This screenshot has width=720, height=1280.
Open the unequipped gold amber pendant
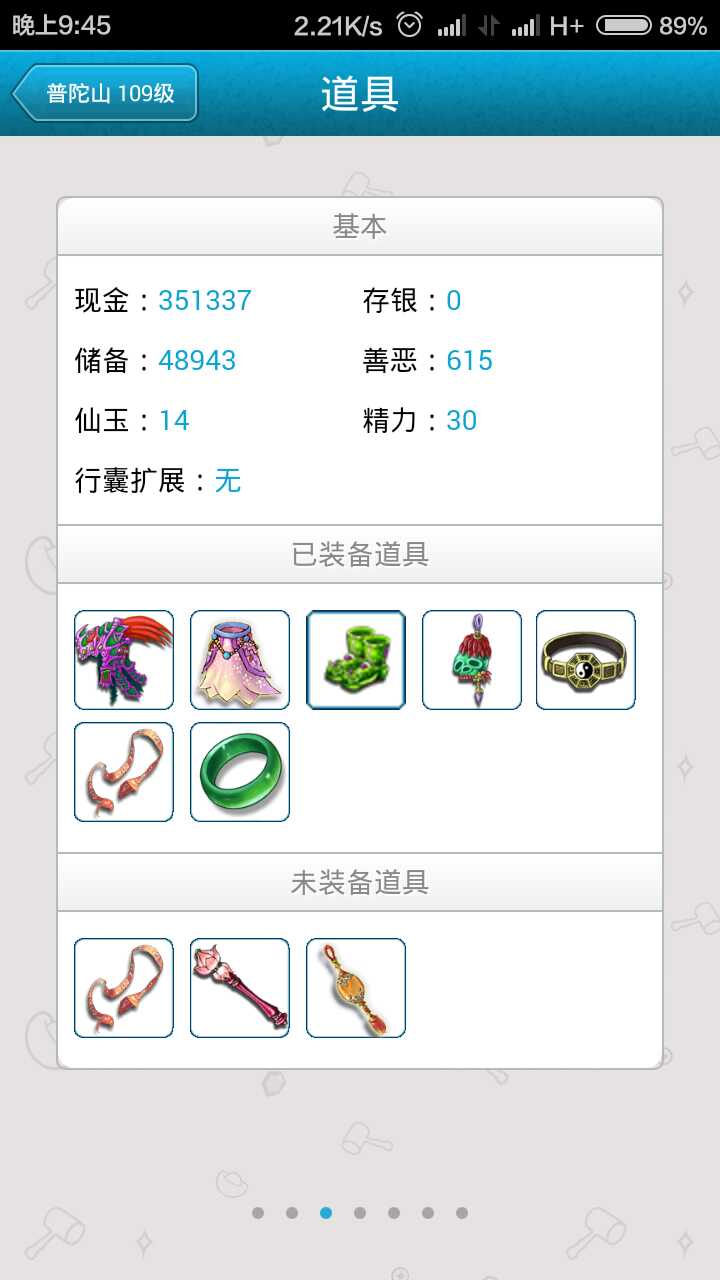pyautogui.click(x=356, y=988)
